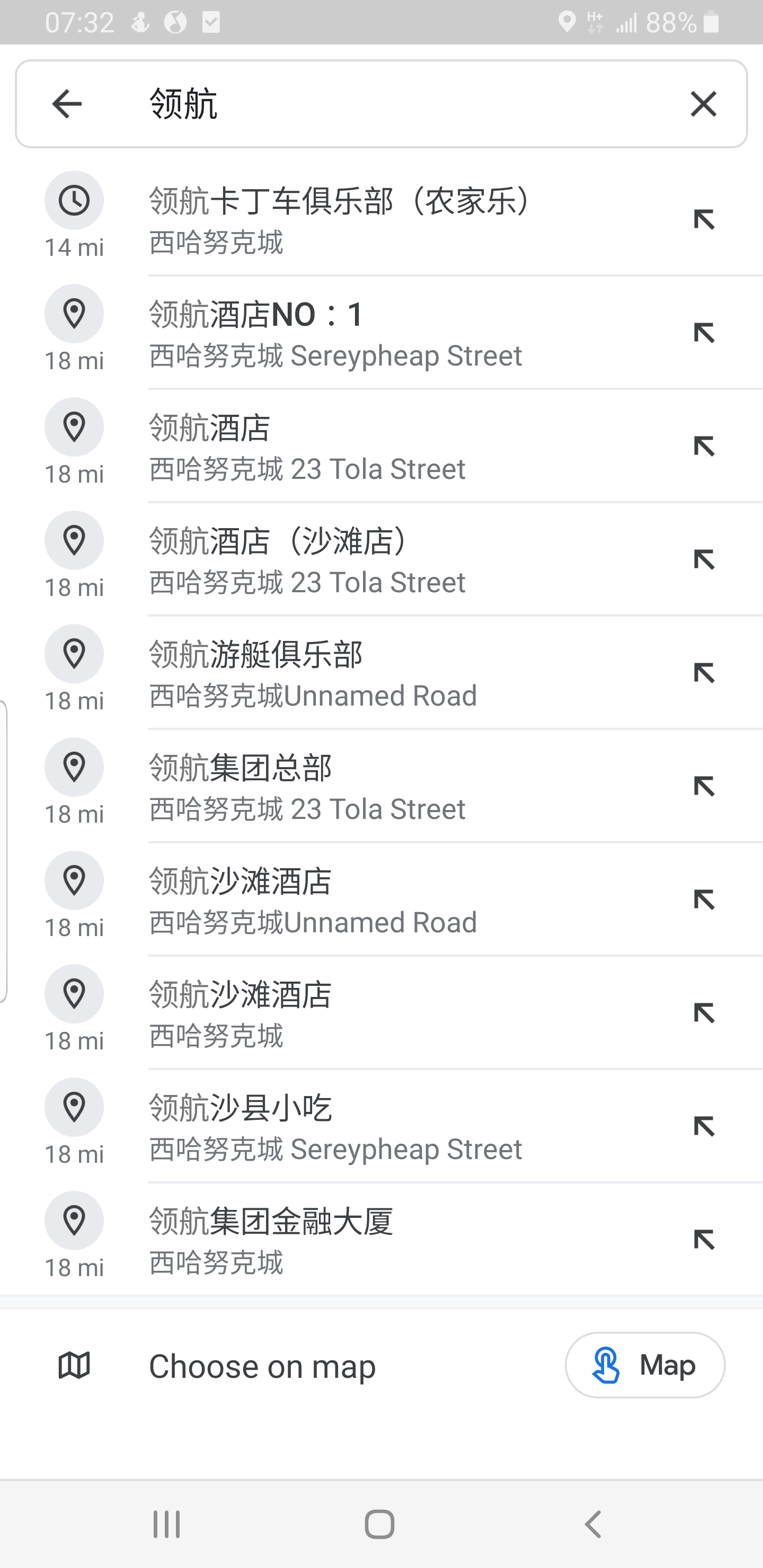Fill search with 领航集团总部 via its arrow

pos(703,786)
